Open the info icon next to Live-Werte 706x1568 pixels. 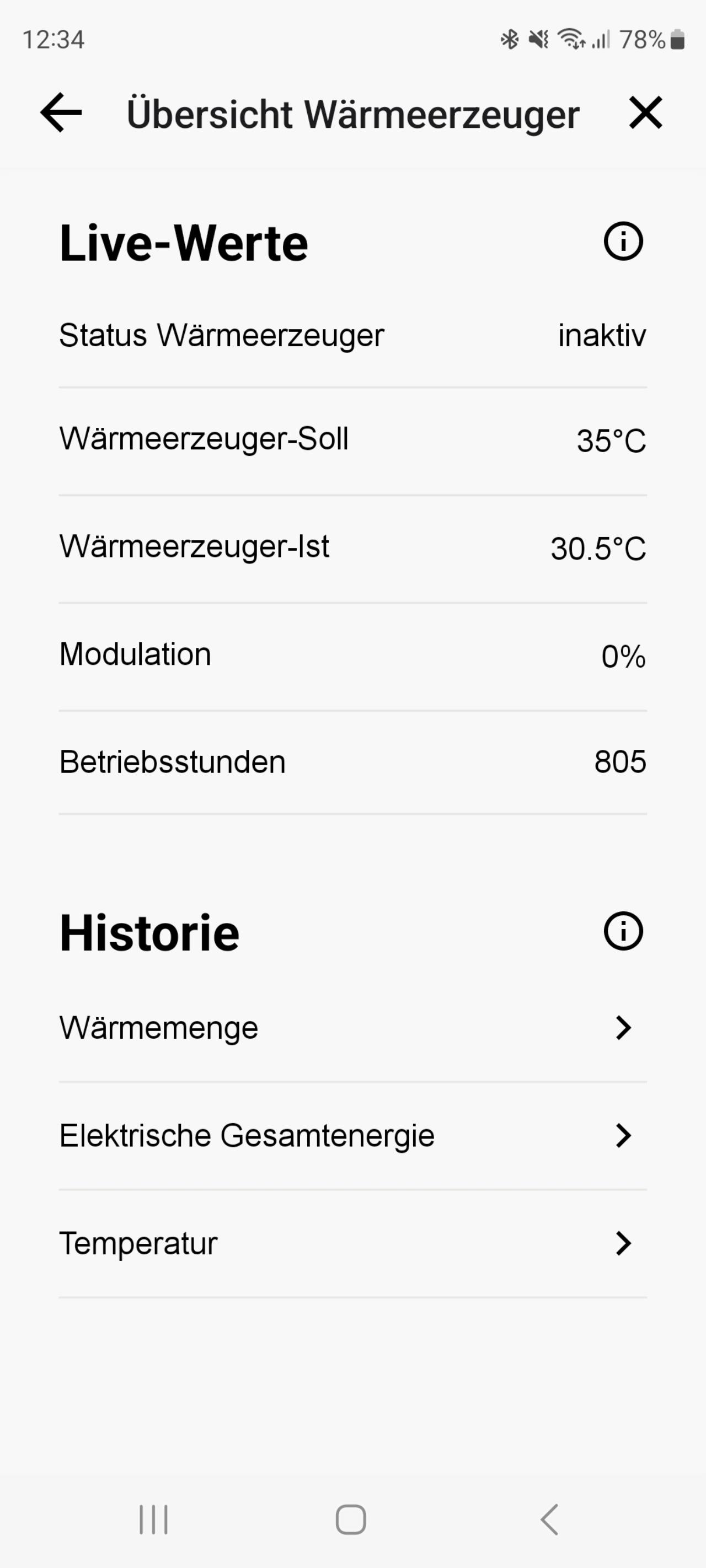623,241
